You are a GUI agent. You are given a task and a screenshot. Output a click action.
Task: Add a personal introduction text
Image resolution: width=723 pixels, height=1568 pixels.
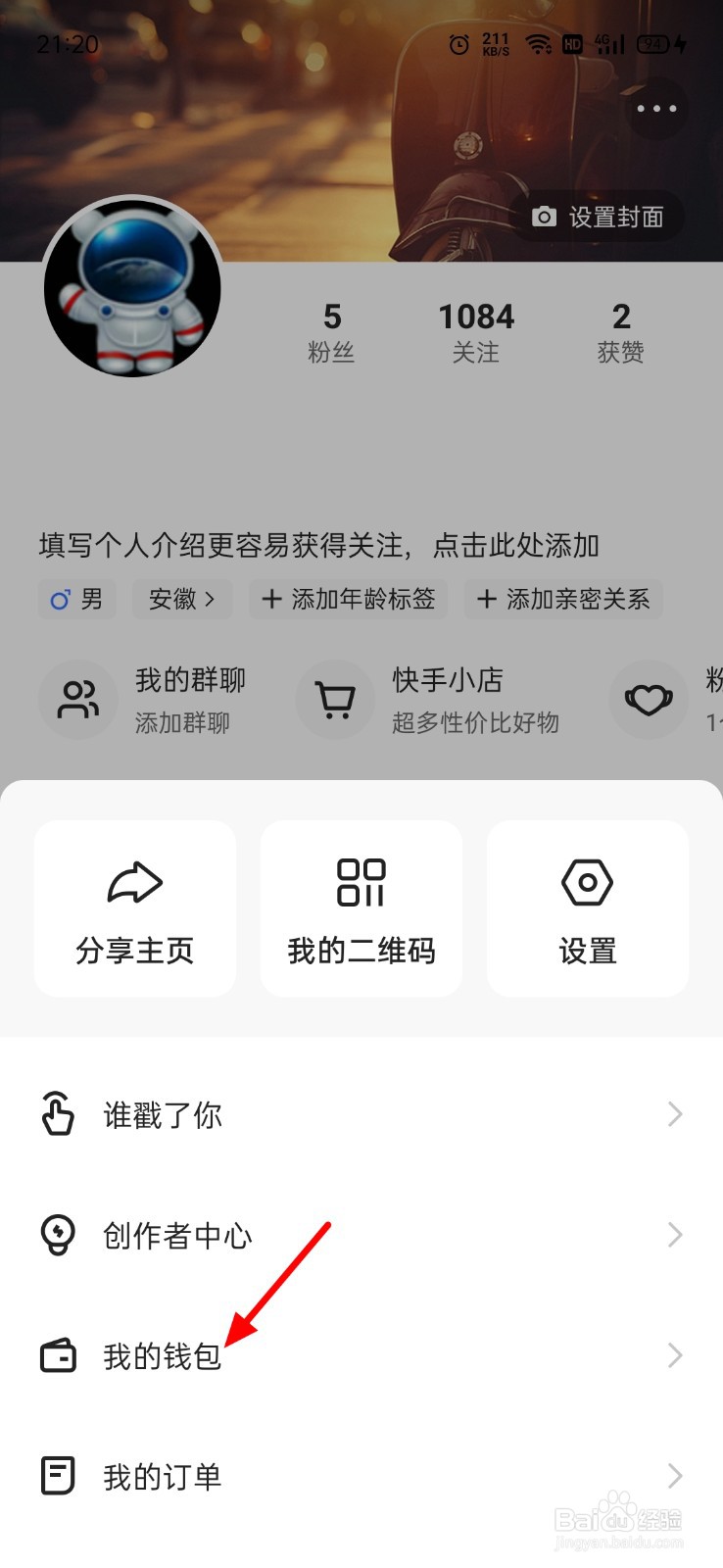319,545
